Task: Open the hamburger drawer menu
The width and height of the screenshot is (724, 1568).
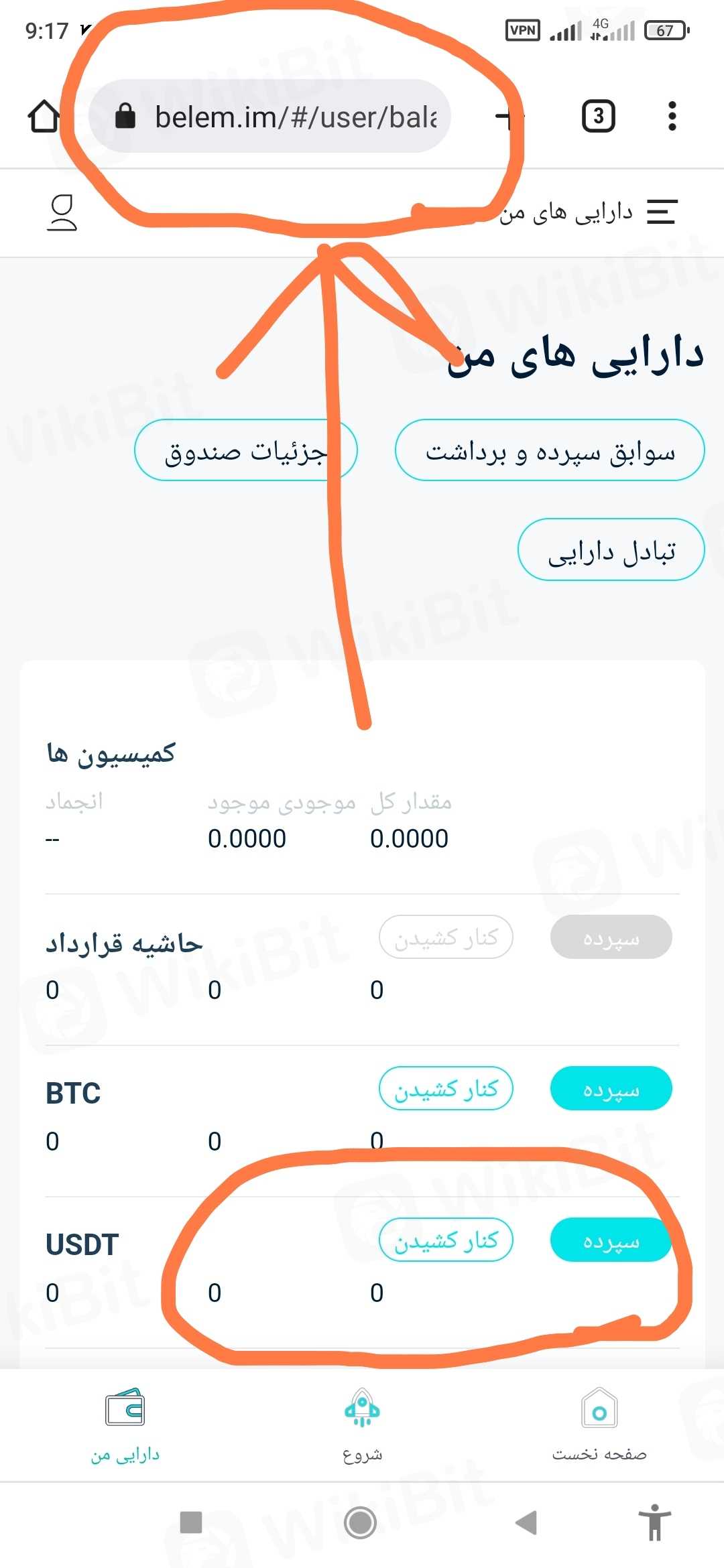Action: tap(662, 212)
